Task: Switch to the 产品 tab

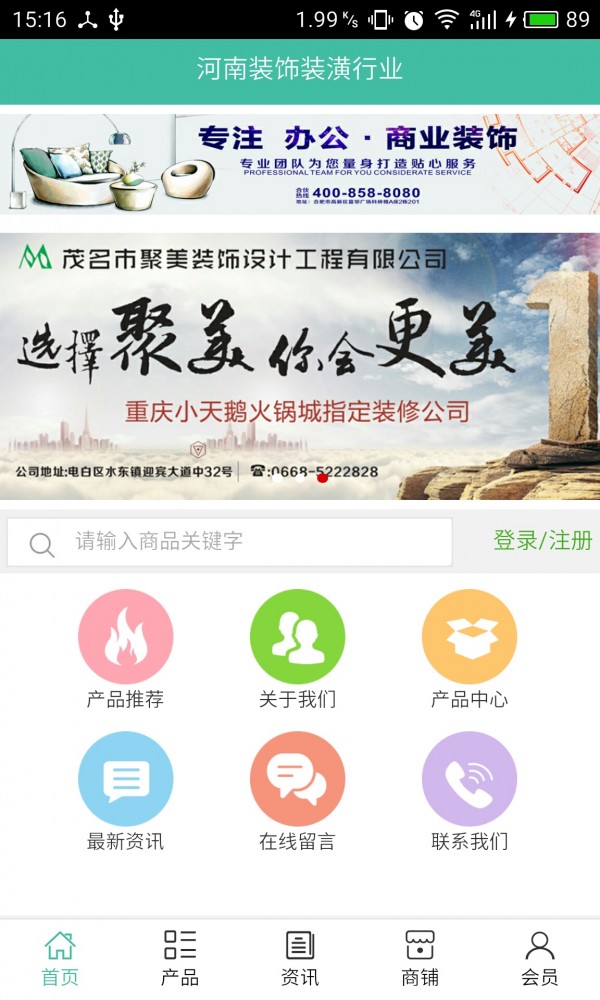Action: [180, 958]
